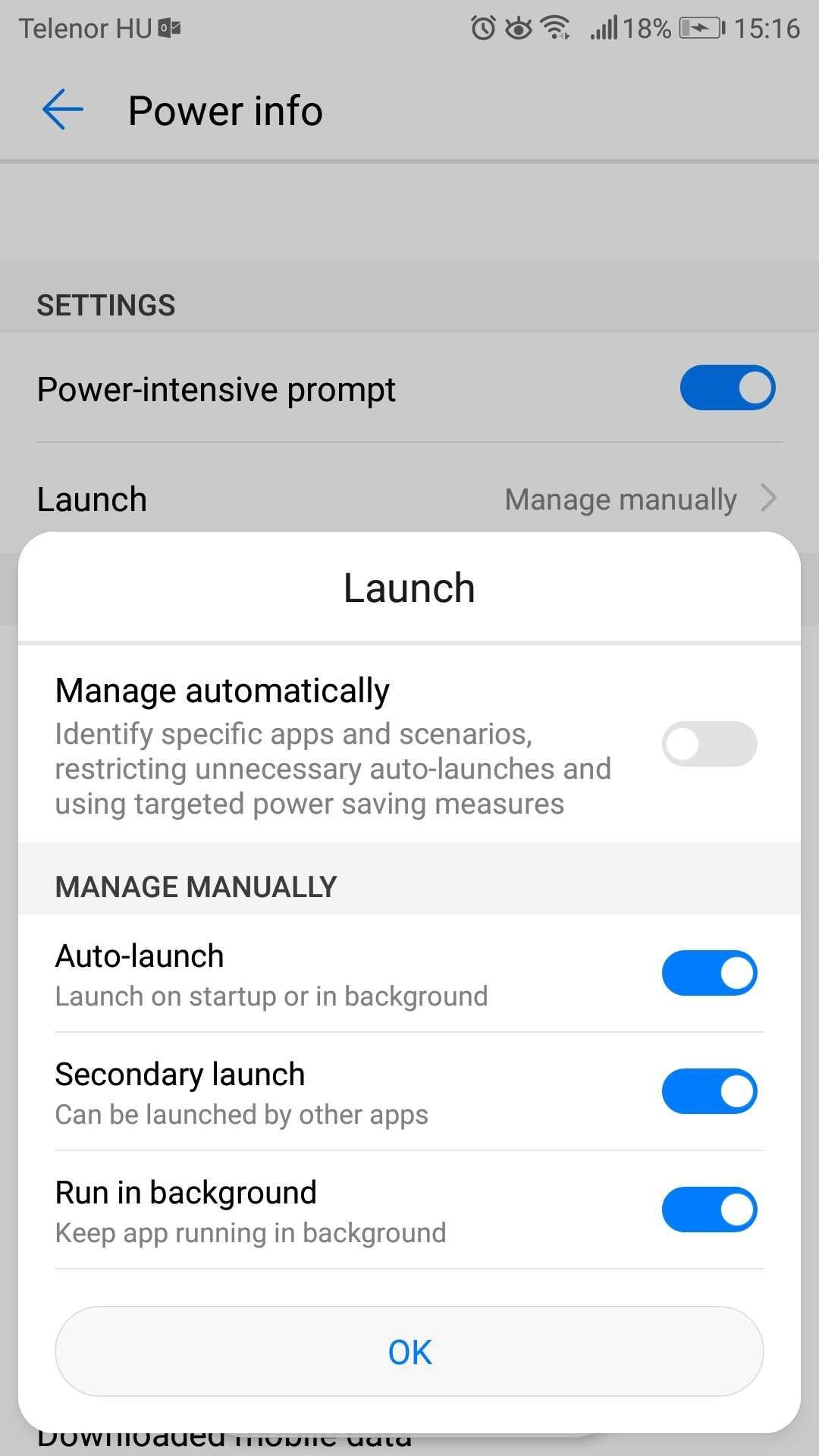Confirm Launch settings with OK
This screenshot has height=1456, width=819.
point(409,1351)
